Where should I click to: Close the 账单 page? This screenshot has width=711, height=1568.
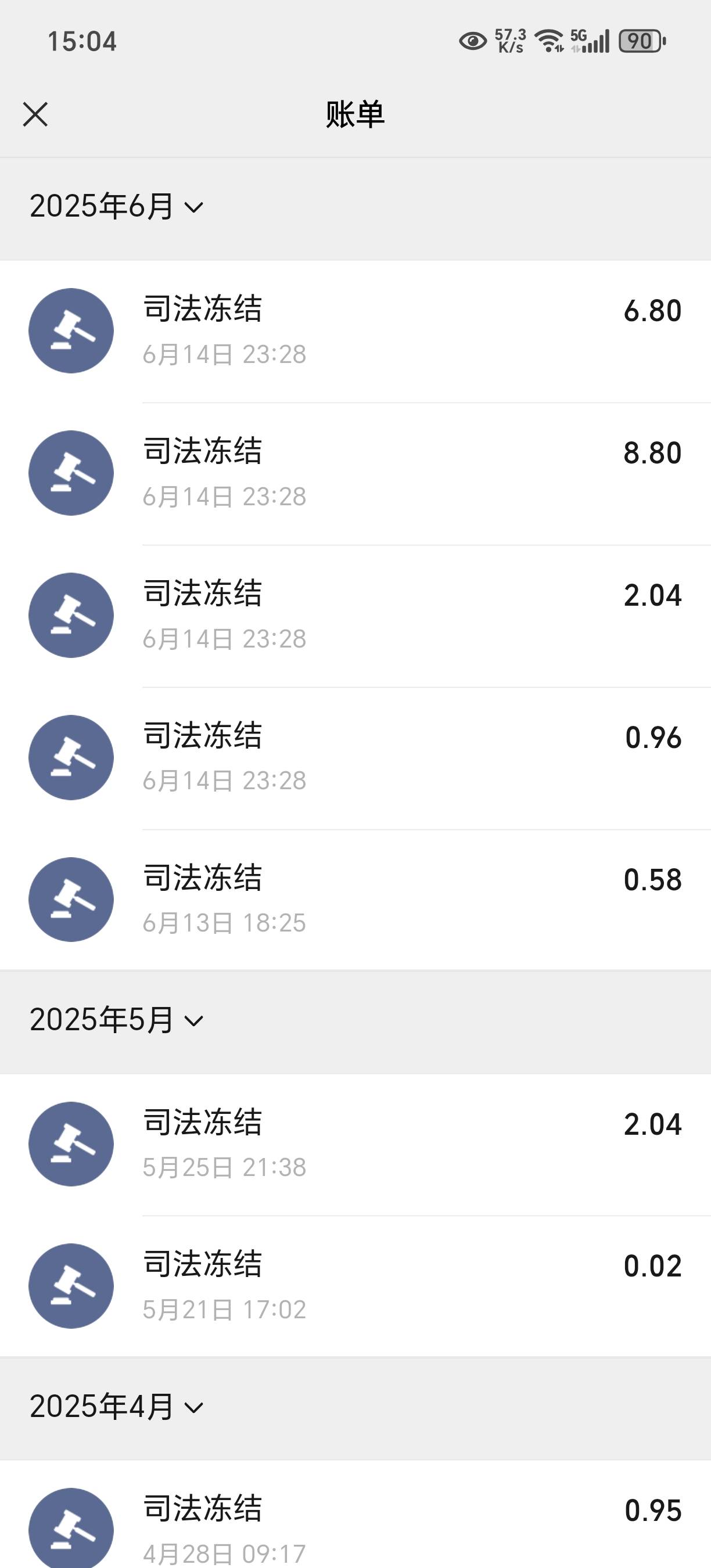(x=35, y=114)
